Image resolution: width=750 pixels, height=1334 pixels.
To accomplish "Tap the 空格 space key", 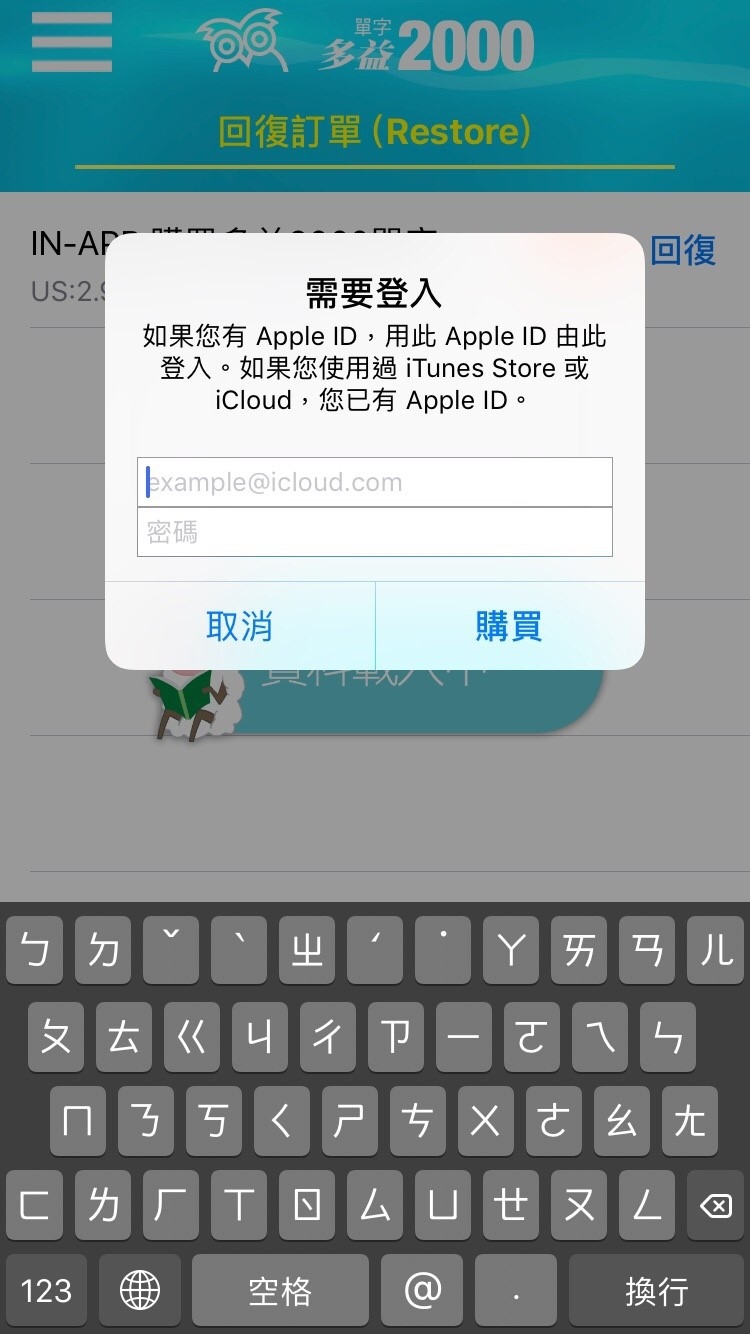I will tap(280, 1291).
